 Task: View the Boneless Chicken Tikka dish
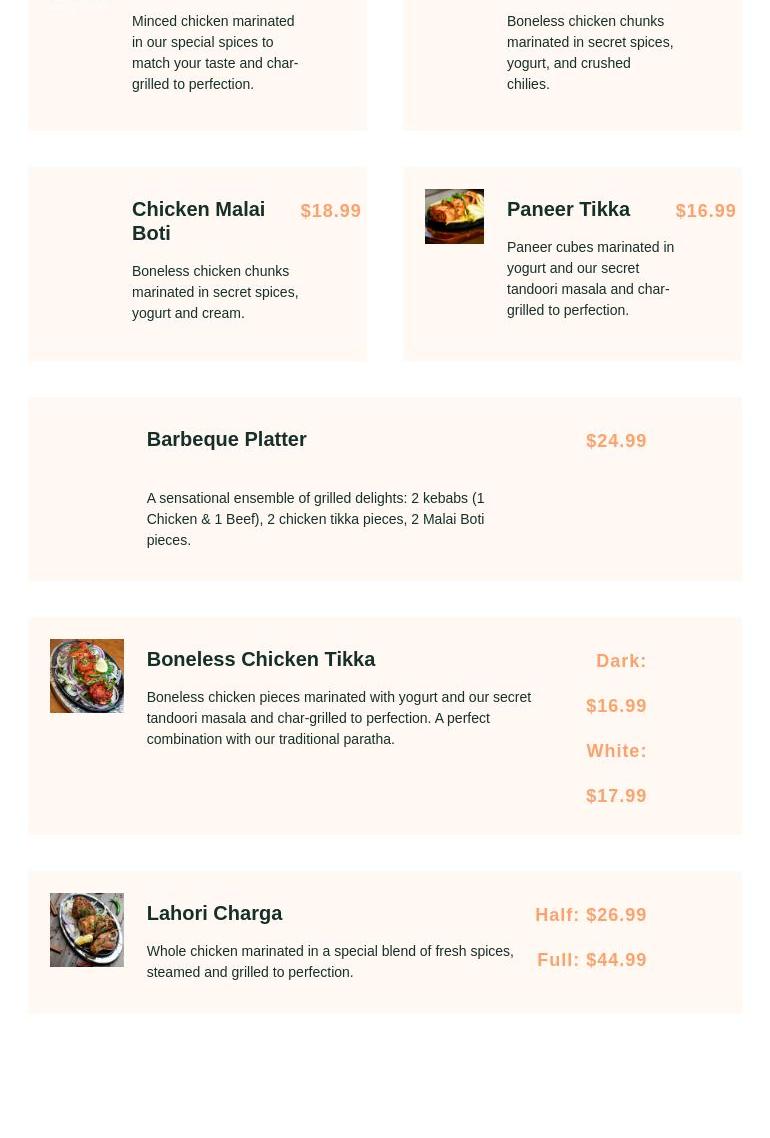coord(260,660)
